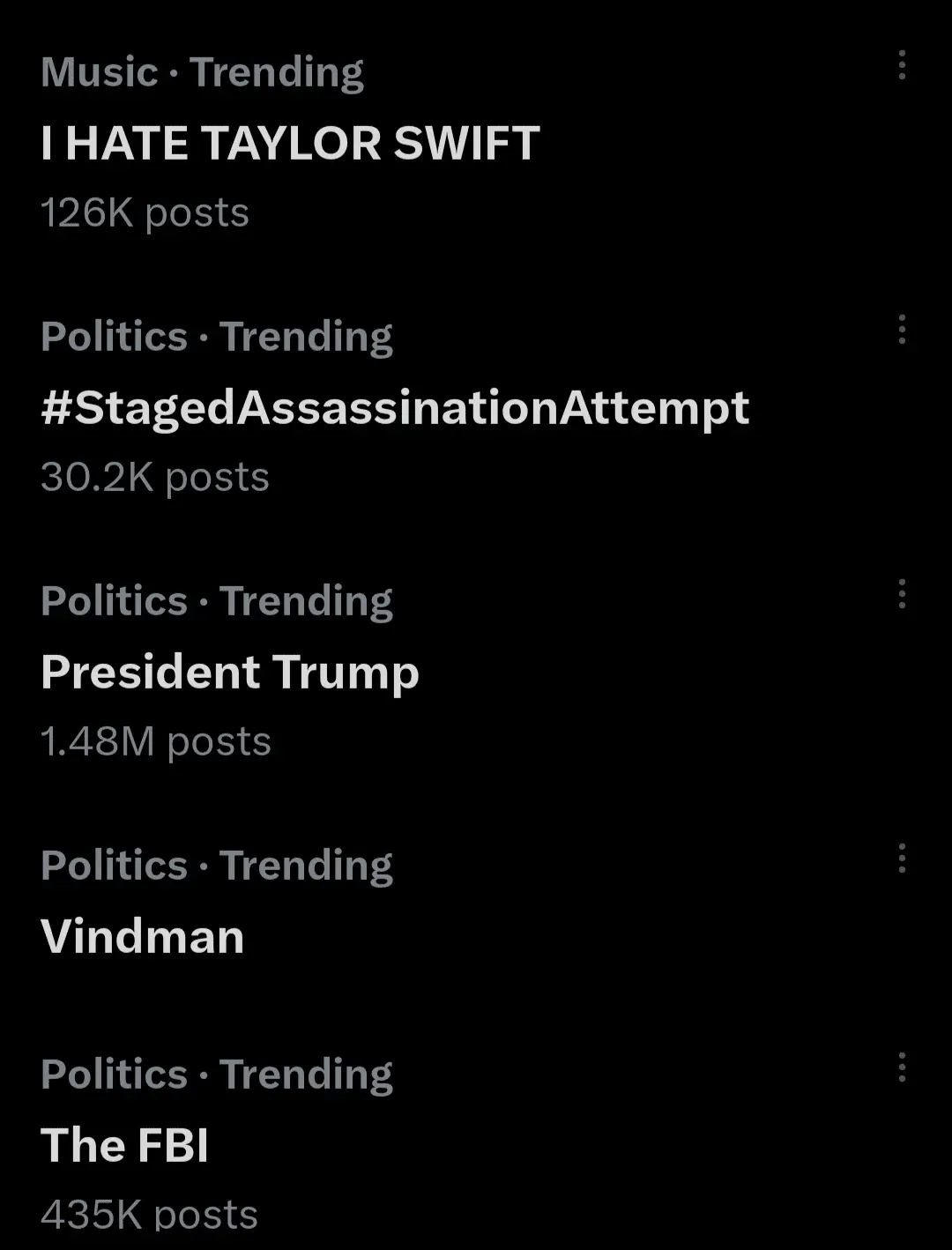Open the #StagedAssassinationAttempt trending hashtag
Image resolution: width=952 pixels, height=1250 pixels.
tap(395, 407)
